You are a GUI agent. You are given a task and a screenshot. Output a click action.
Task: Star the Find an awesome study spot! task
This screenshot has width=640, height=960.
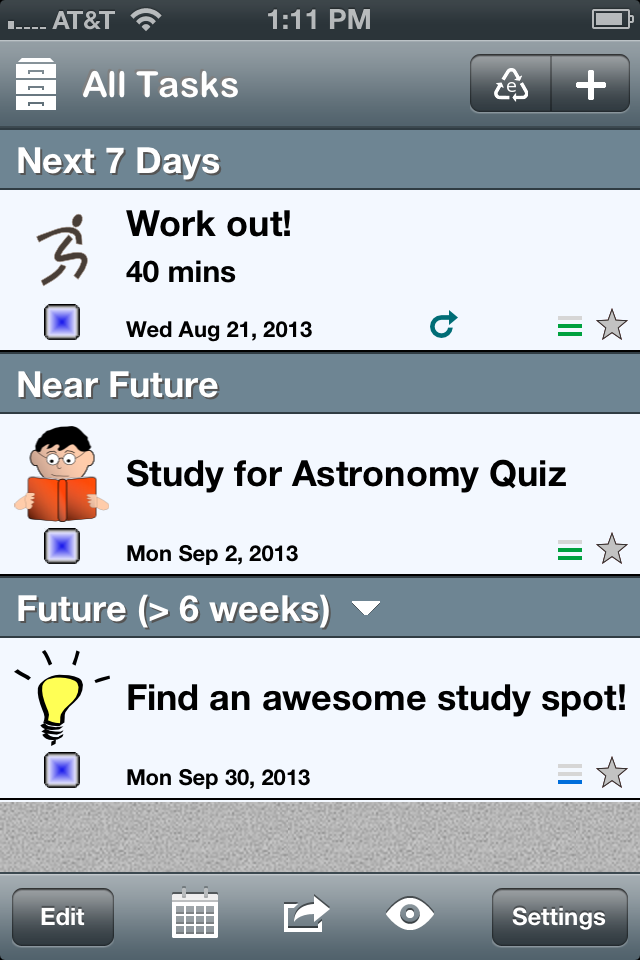[611, 773]
